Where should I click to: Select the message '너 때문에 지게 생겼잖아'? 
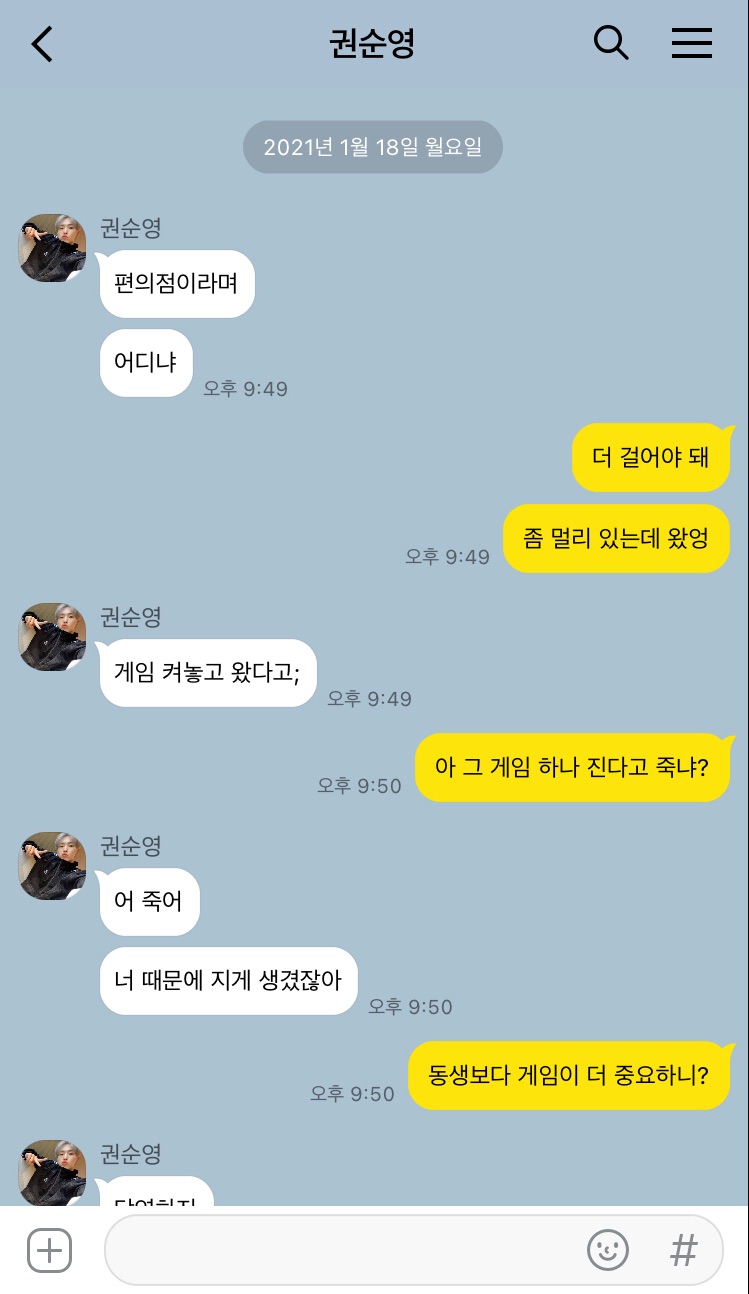228,981
